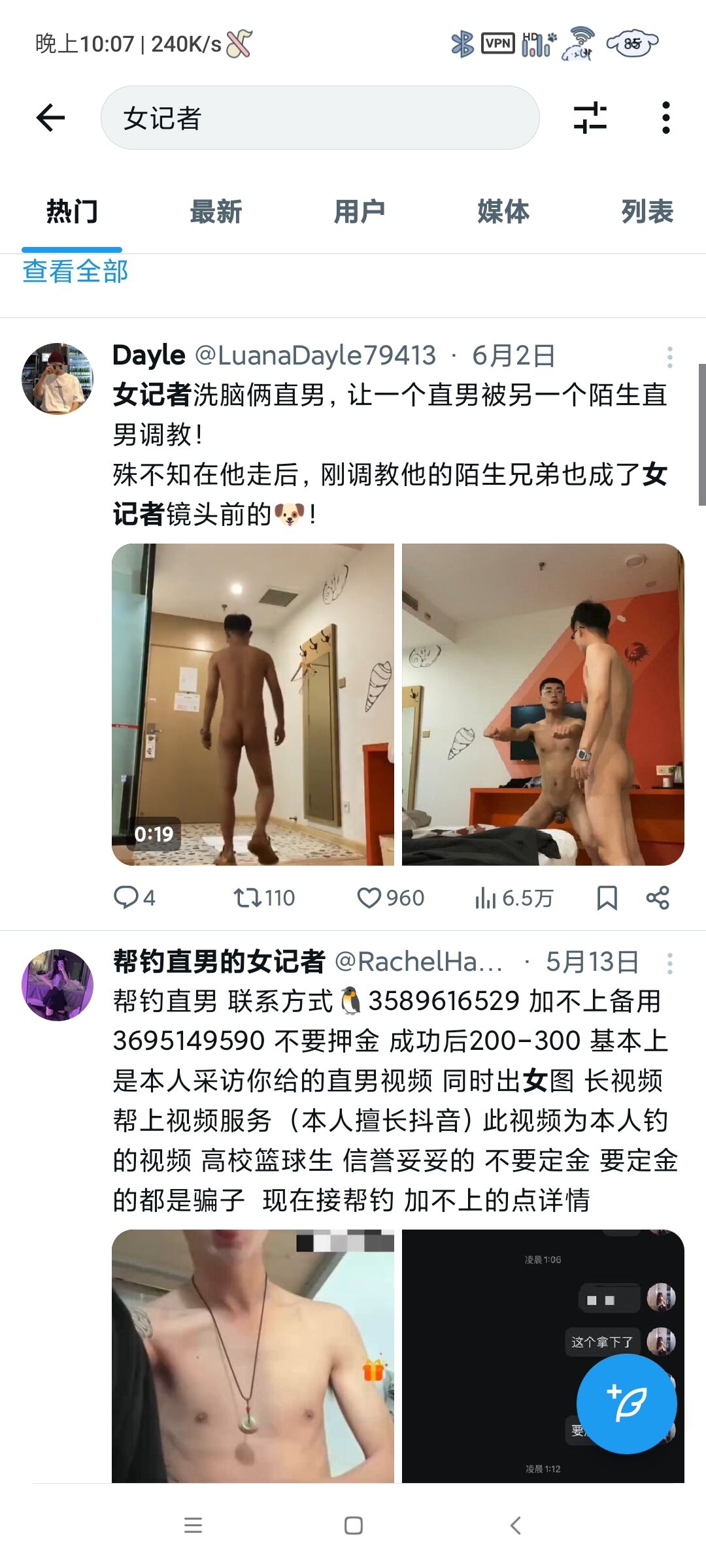
Task: Tap the 查看全部 link
Action: (75, 271)
